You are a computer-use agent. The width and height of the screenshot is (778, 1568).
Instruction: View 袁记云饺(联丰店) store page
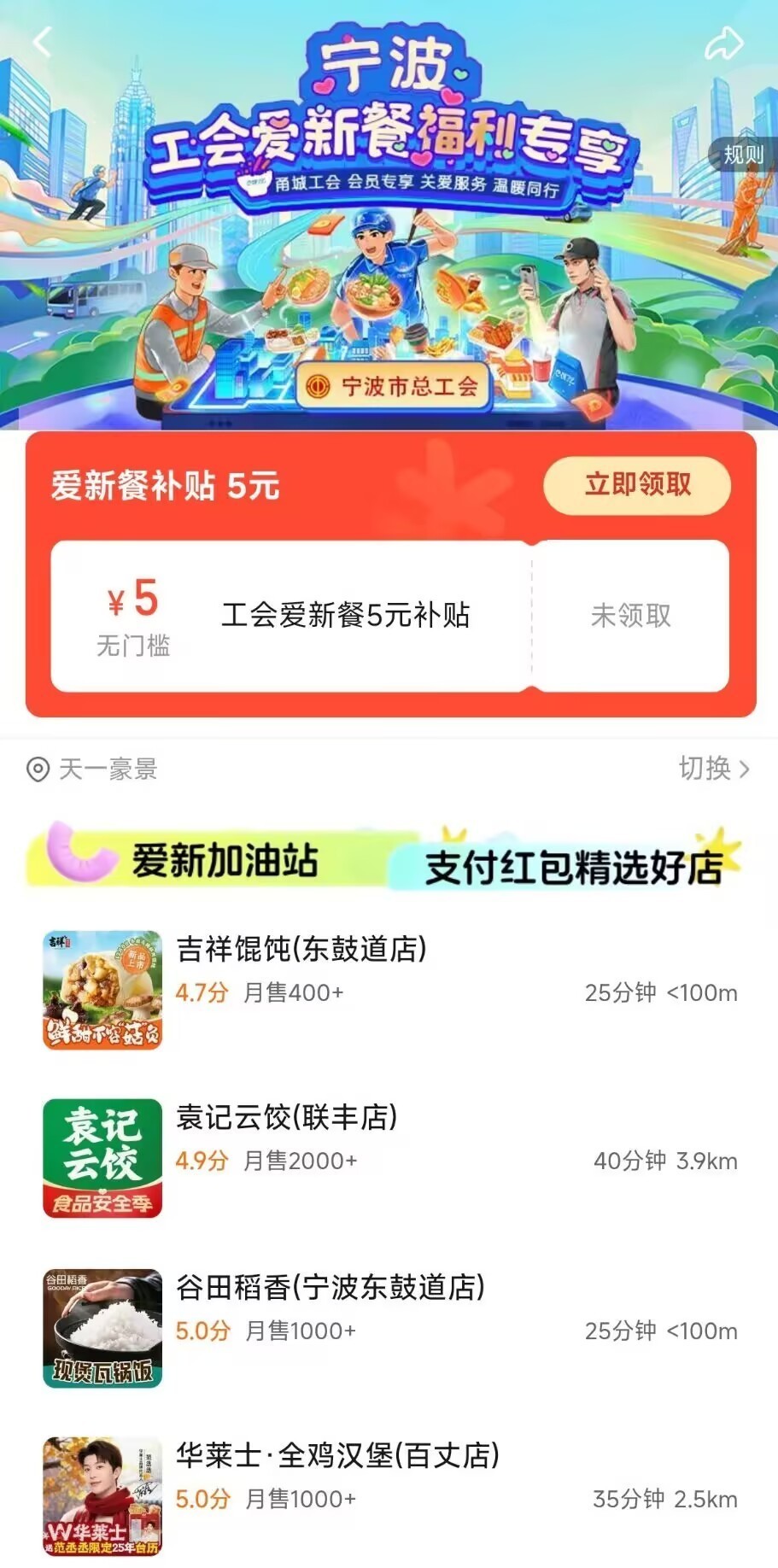(x=287, y=1117)
